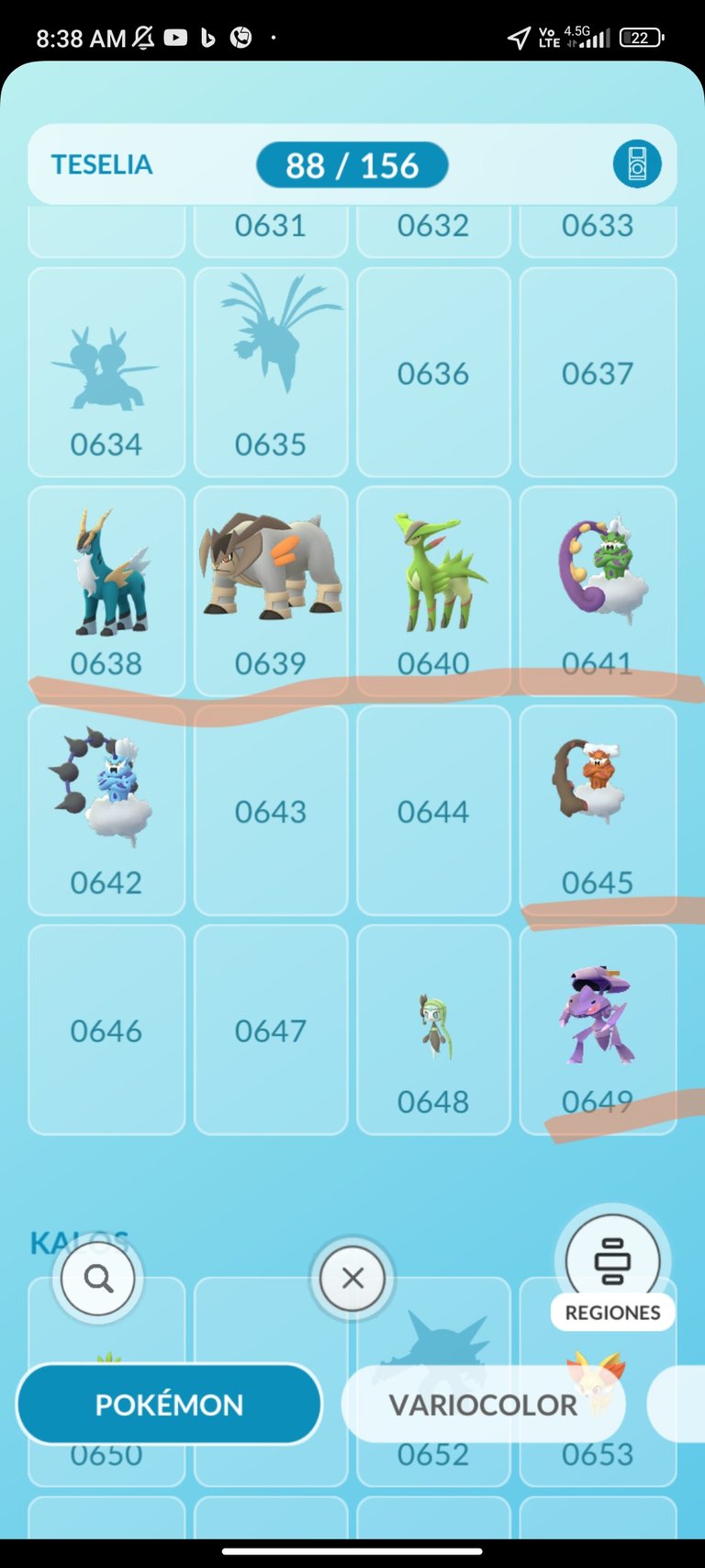
Task: Open entry 0639 Terrakion
Action: point(271,592)
